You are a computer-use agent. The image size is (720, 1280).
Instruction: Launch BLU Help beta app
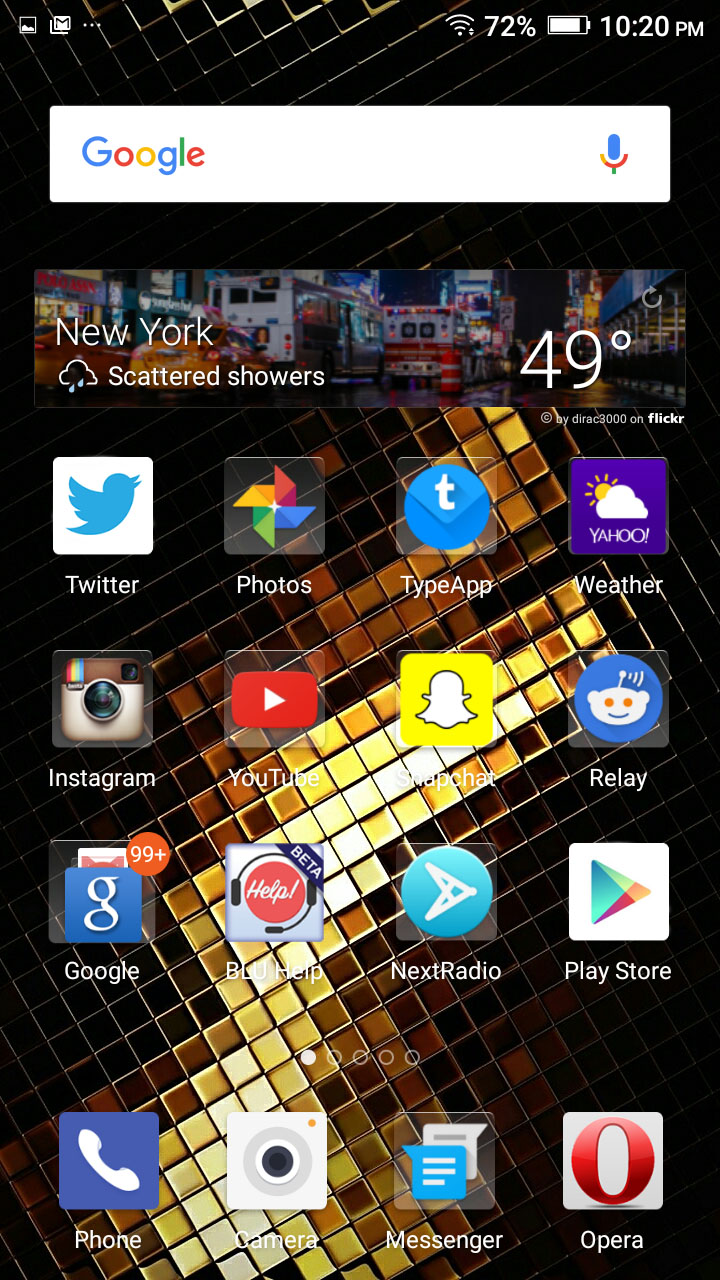coord(274,892)
